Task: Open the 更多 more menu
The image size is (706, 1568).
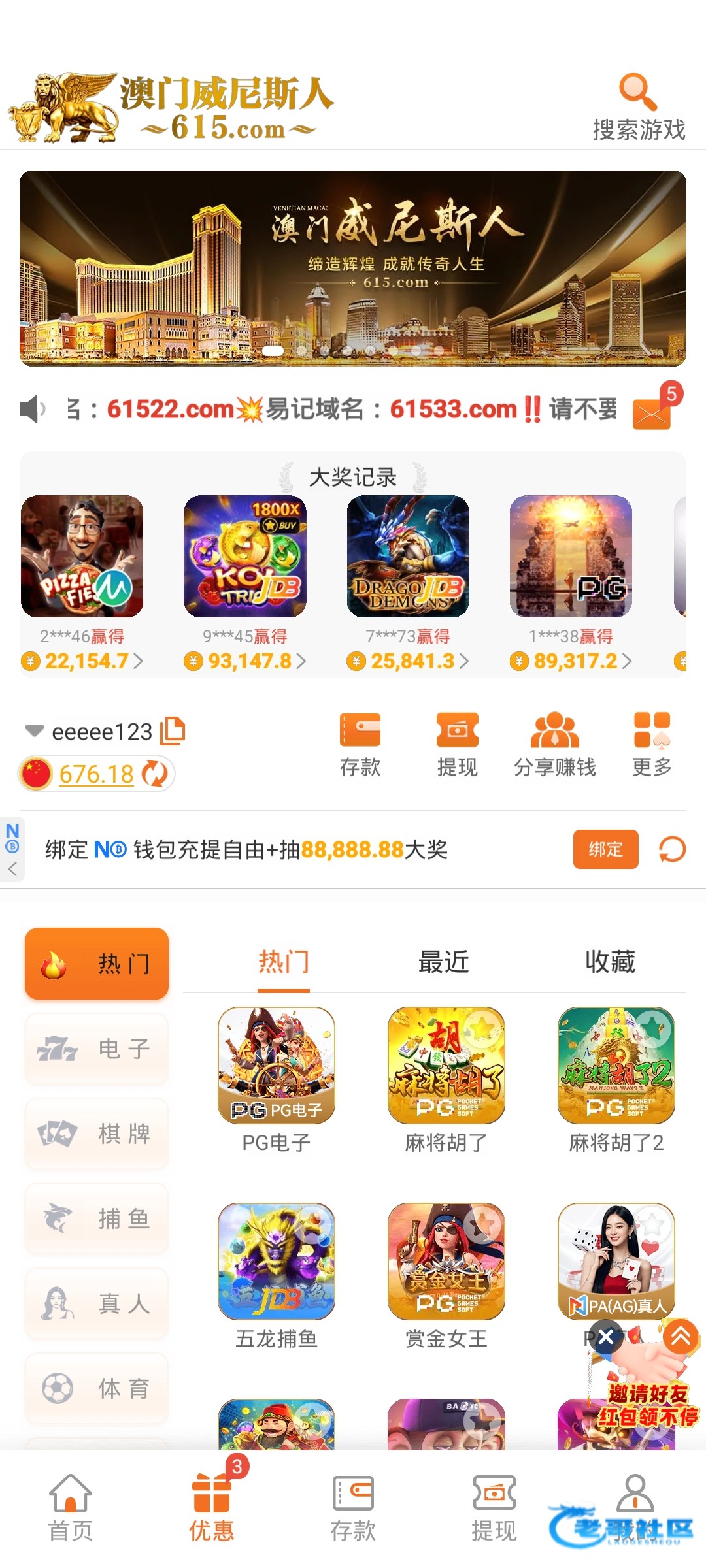Action: (652, 744)
